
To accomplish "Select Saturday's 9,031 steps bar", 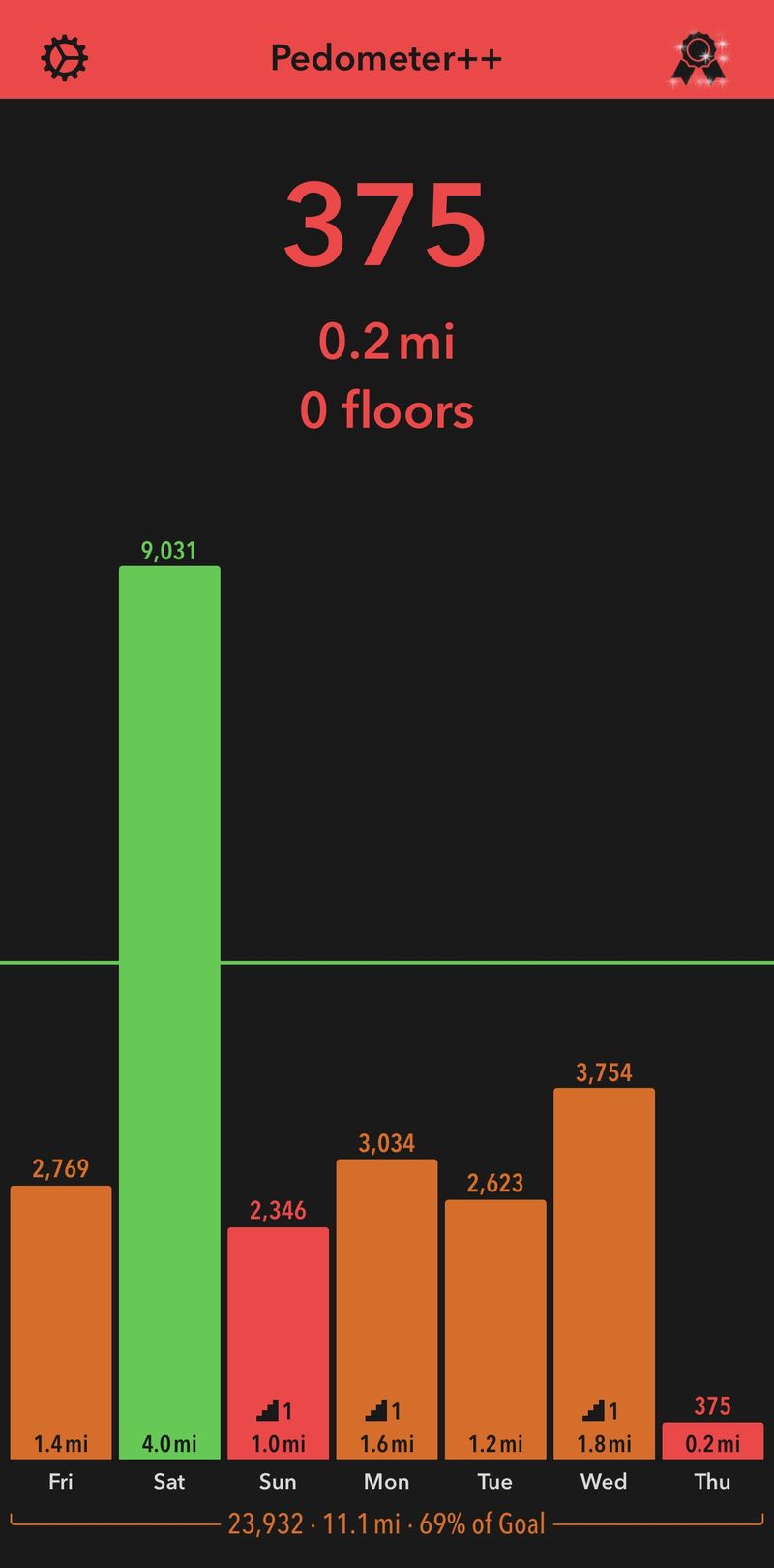I will click(169, 1012).
